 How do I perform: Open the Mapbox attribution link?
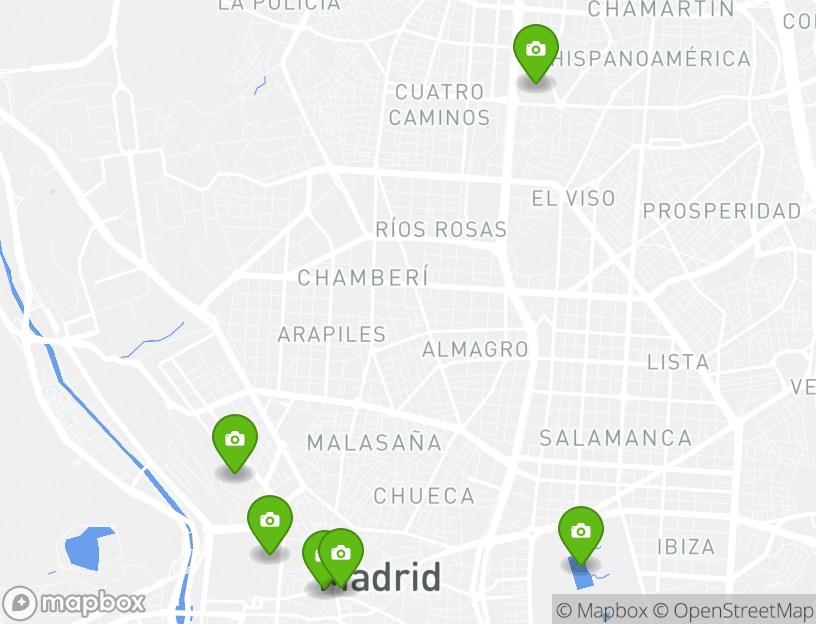click(x=602, y=610)
